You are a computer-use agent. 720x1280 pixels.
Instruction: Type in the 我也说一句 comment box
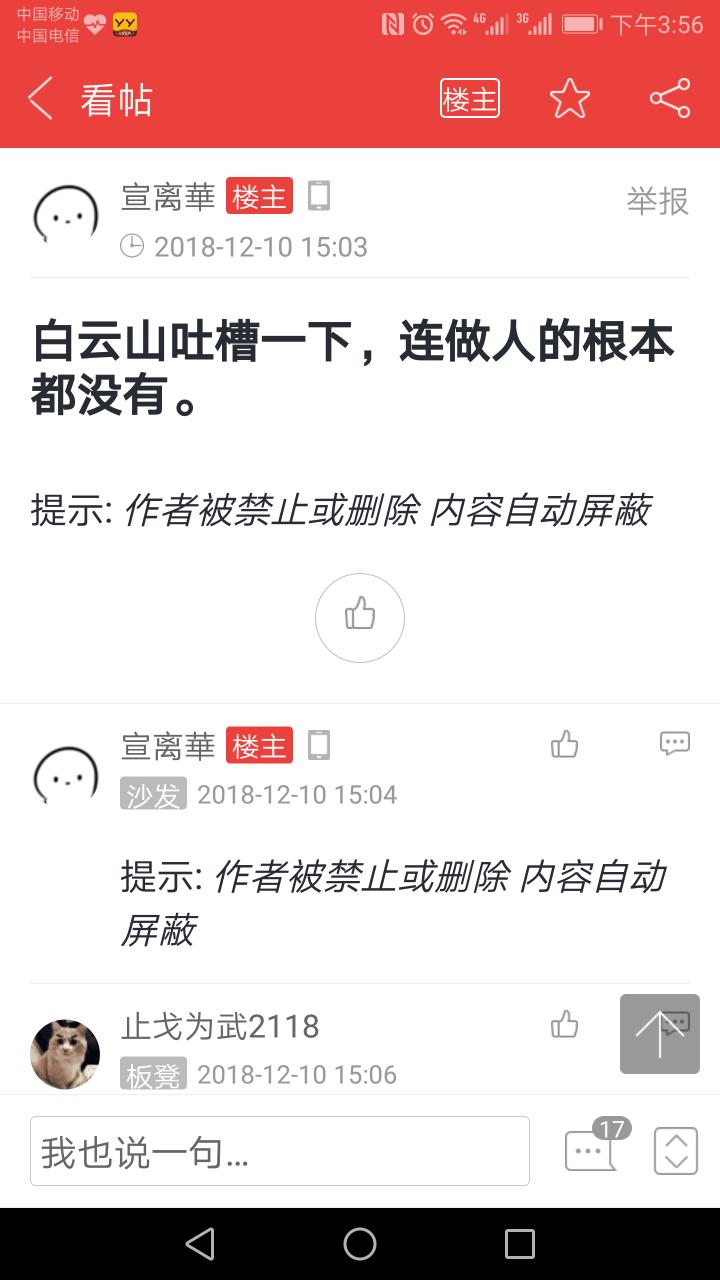coord(280,1151)
